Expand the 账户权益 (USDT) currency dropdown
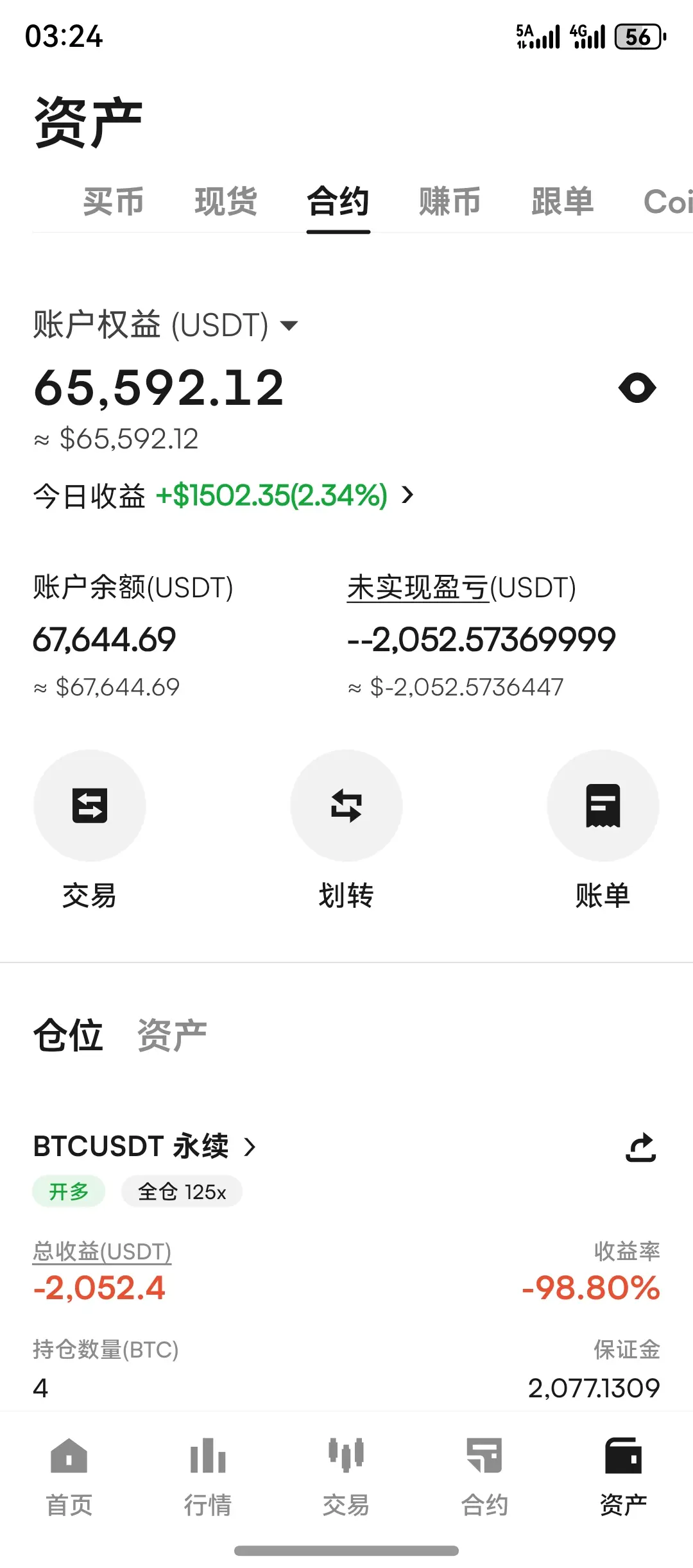 click(290, 325)
